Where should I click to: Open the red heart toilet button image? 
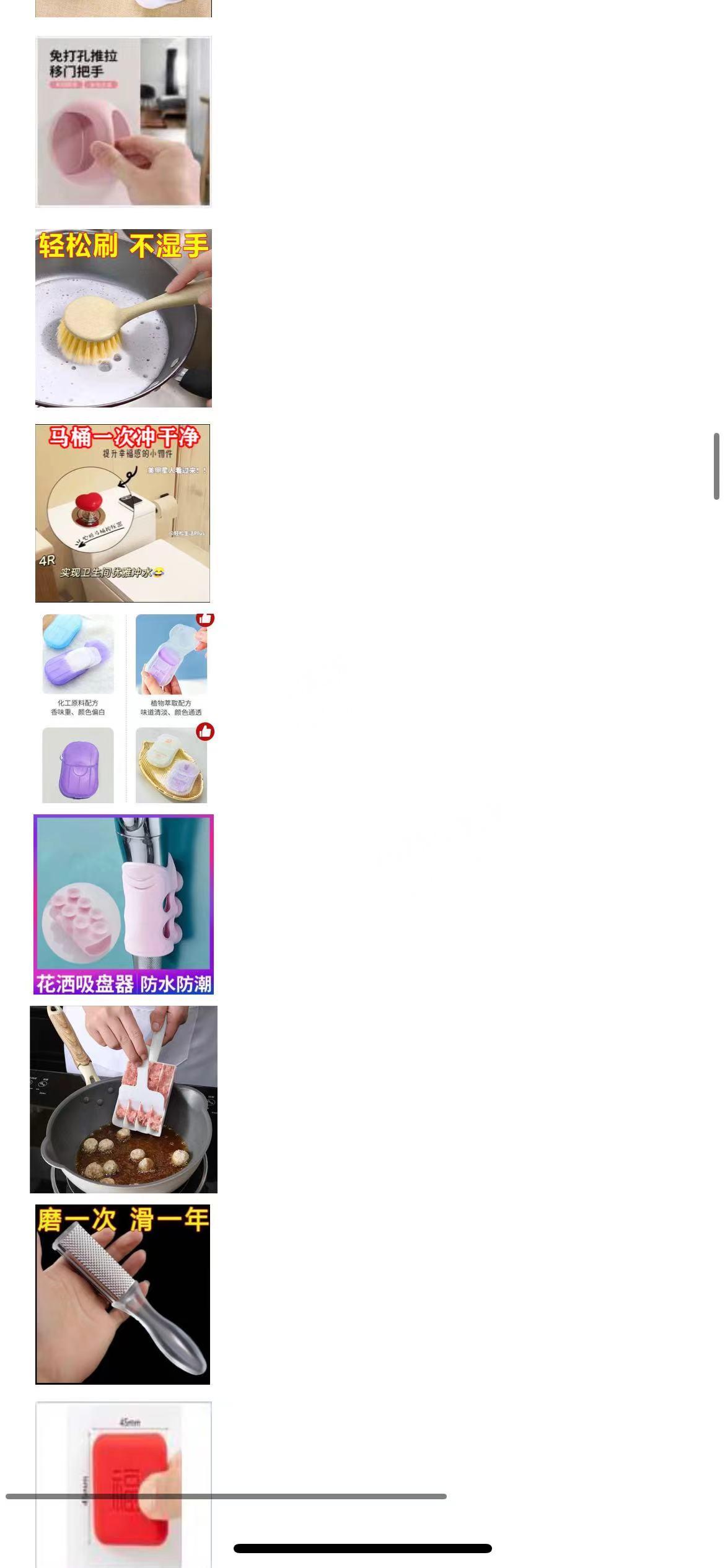pyautogui.click(x=123, y=513)
